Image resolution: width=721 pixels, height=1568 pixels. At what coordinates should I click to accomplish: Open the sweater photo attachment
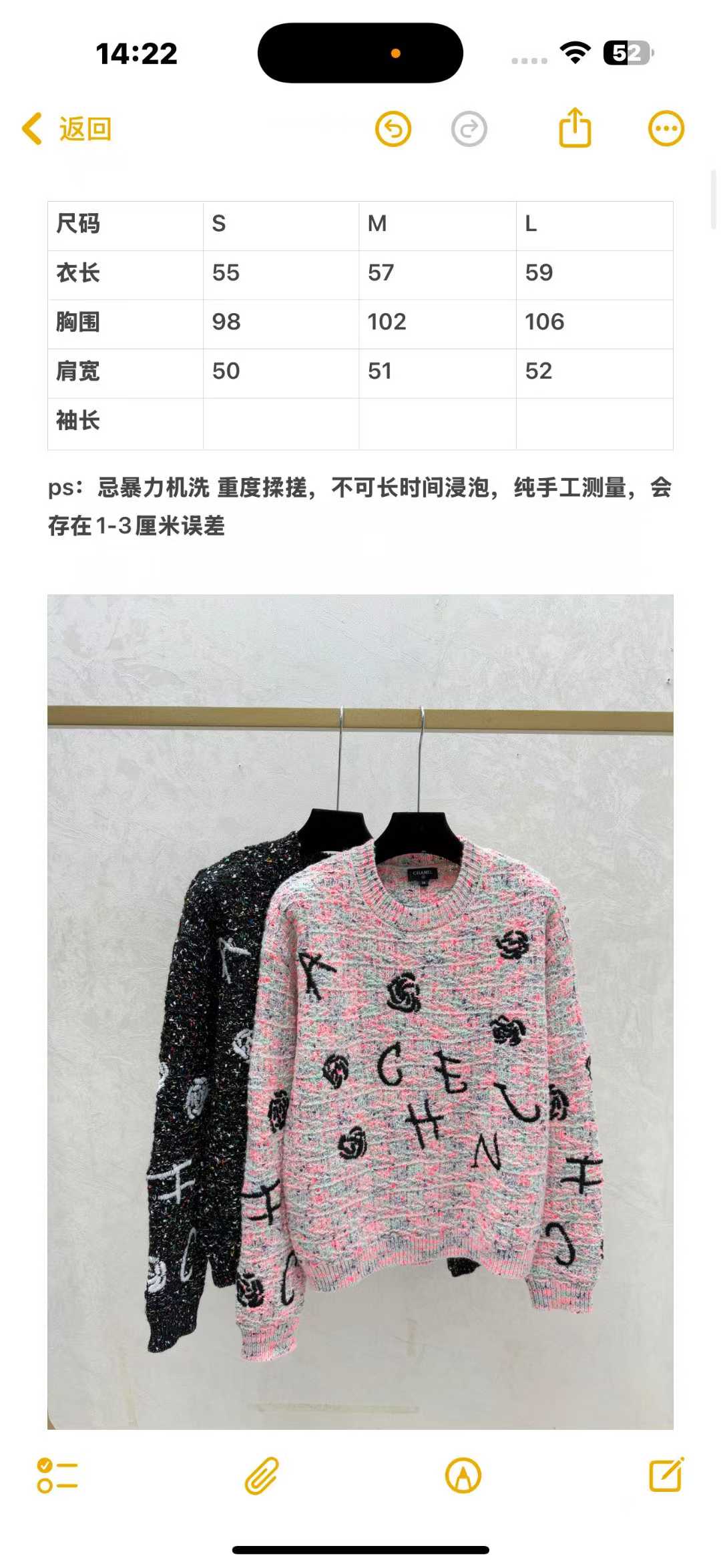(360, 1011)
